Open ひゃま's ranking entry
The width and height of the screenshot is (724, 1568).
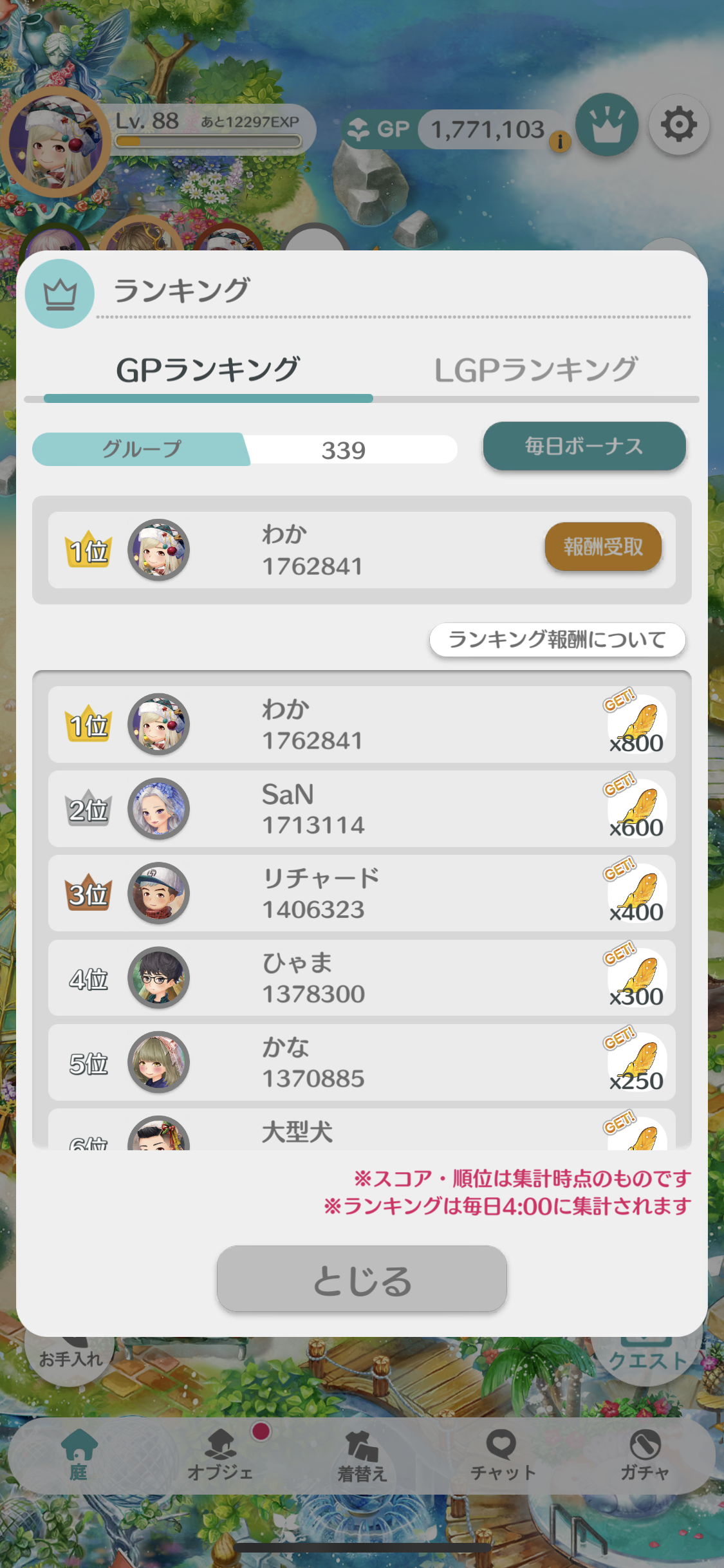[x=362, y=978]
